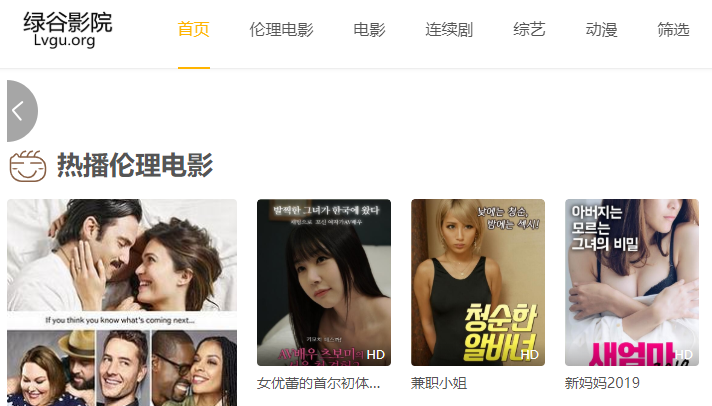The image size is (712, 406).
Task: Tap the left arrow back button
Action: pyautogui.click(x=18, y=111)
